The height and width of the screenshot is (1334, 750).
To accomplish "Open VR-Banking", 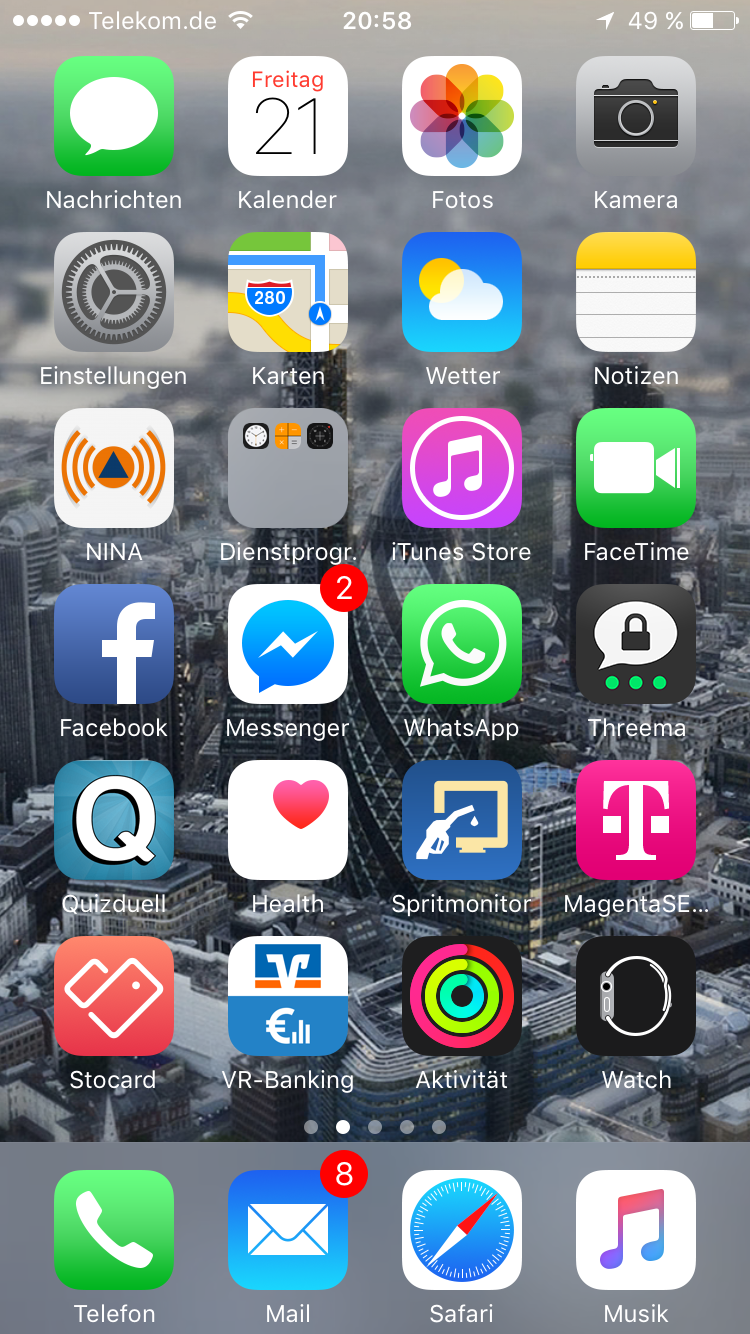I will pyautogui.click(x=288, y=996).
